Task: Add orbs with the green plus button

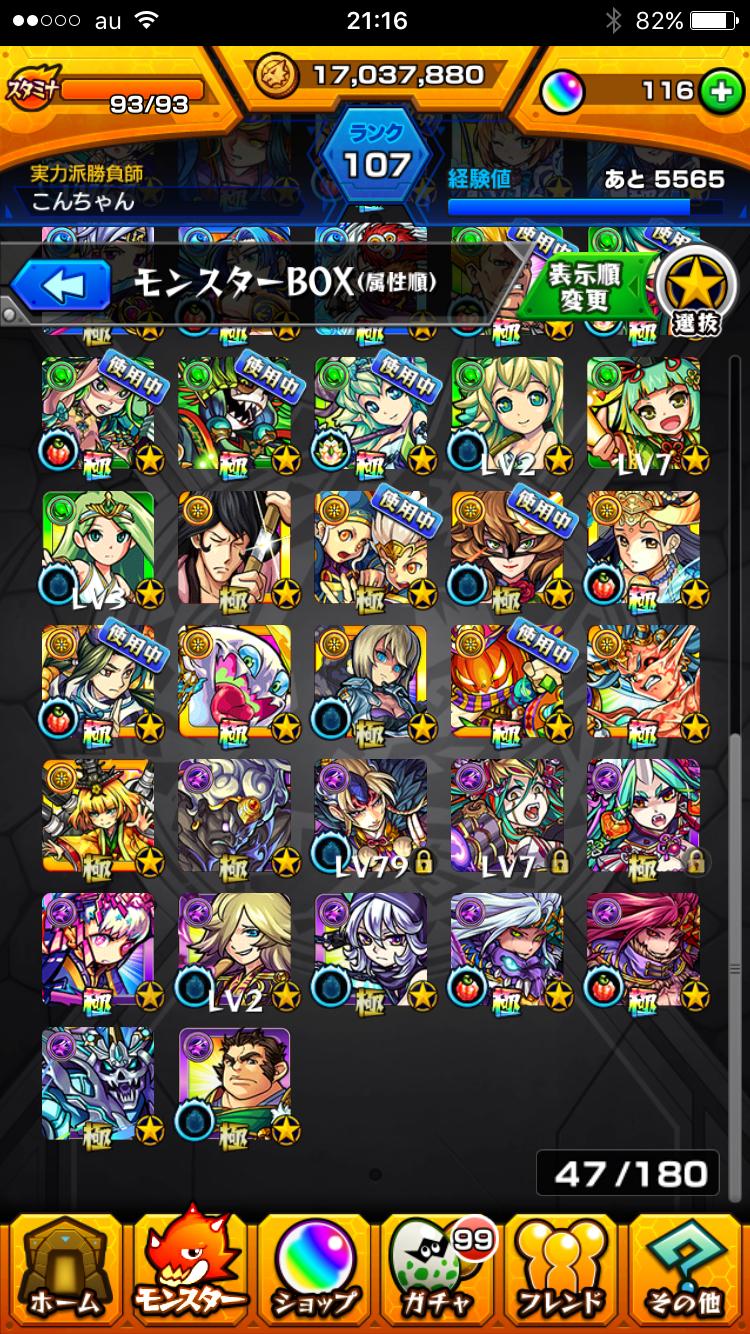Action: (717, 92)
